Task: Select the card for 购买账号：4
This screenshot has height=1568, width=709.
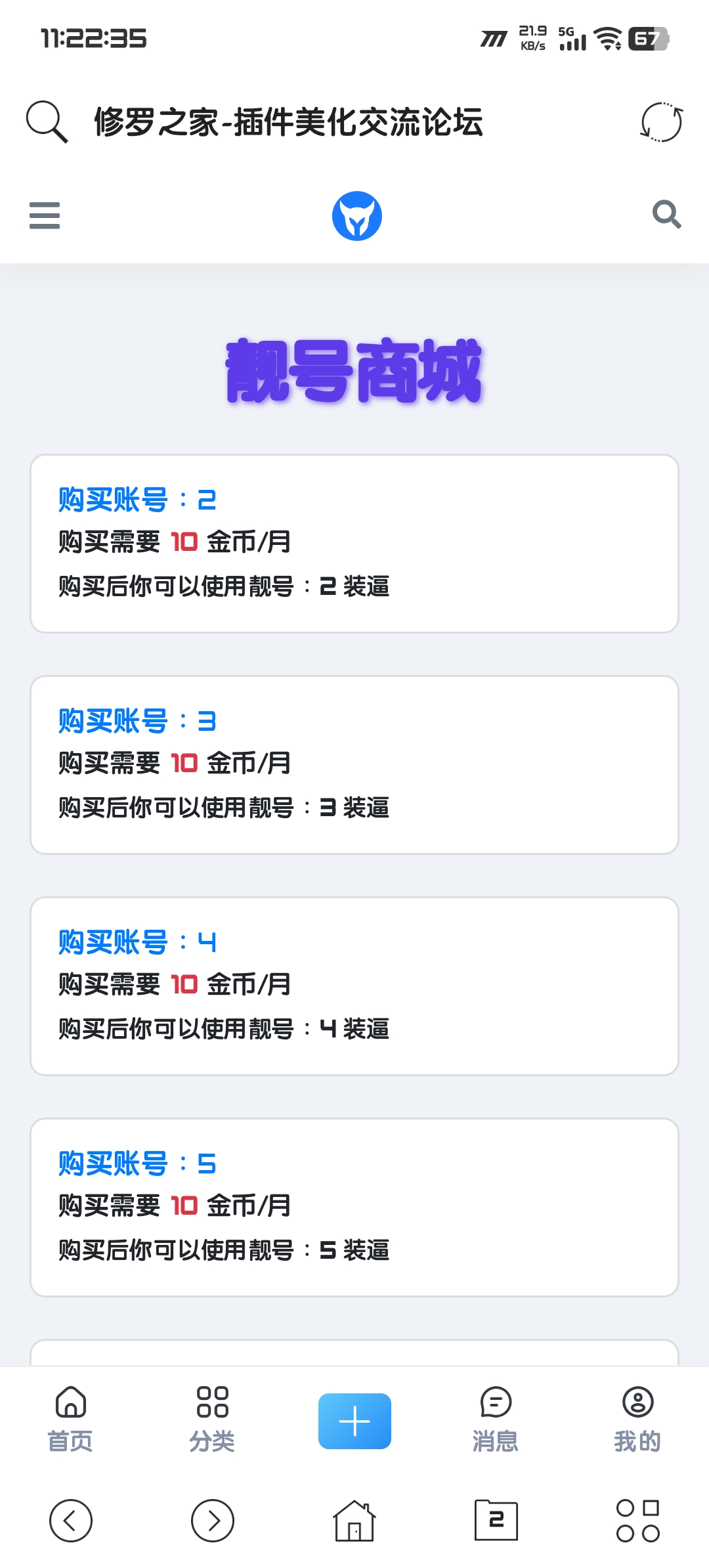Action: [354, 986]
